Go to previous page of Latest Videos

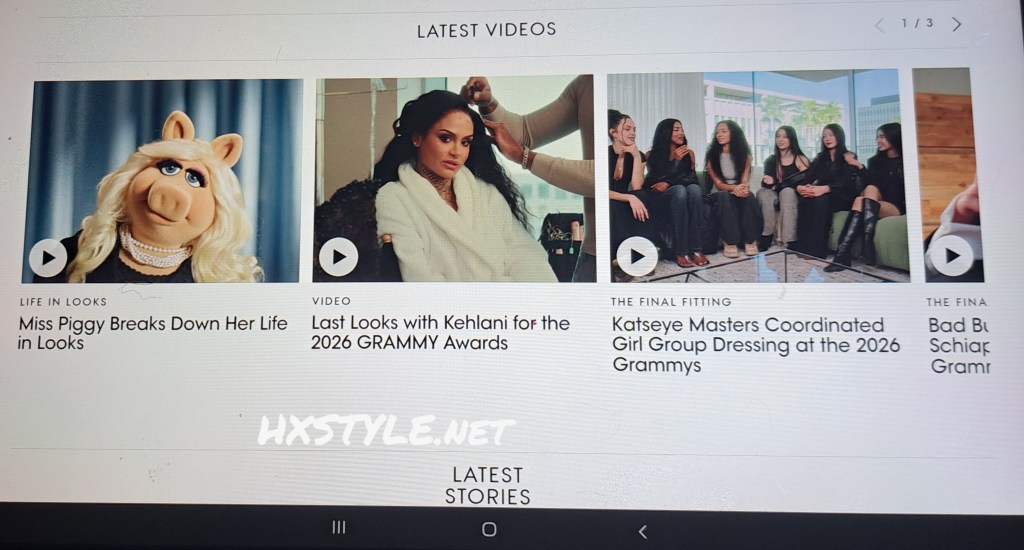(x=880, y=25)
